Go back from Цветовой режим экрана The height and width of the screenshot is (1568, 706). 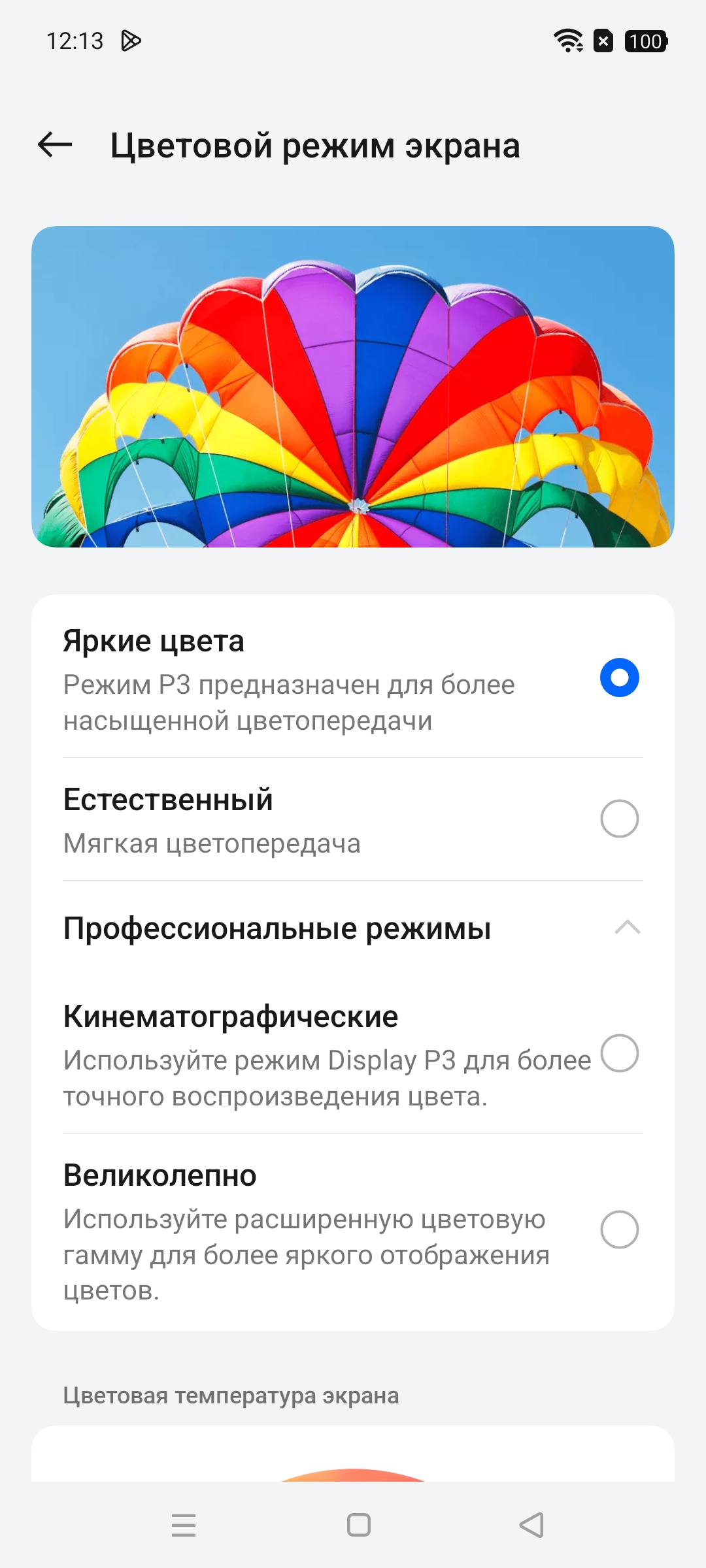55,145
